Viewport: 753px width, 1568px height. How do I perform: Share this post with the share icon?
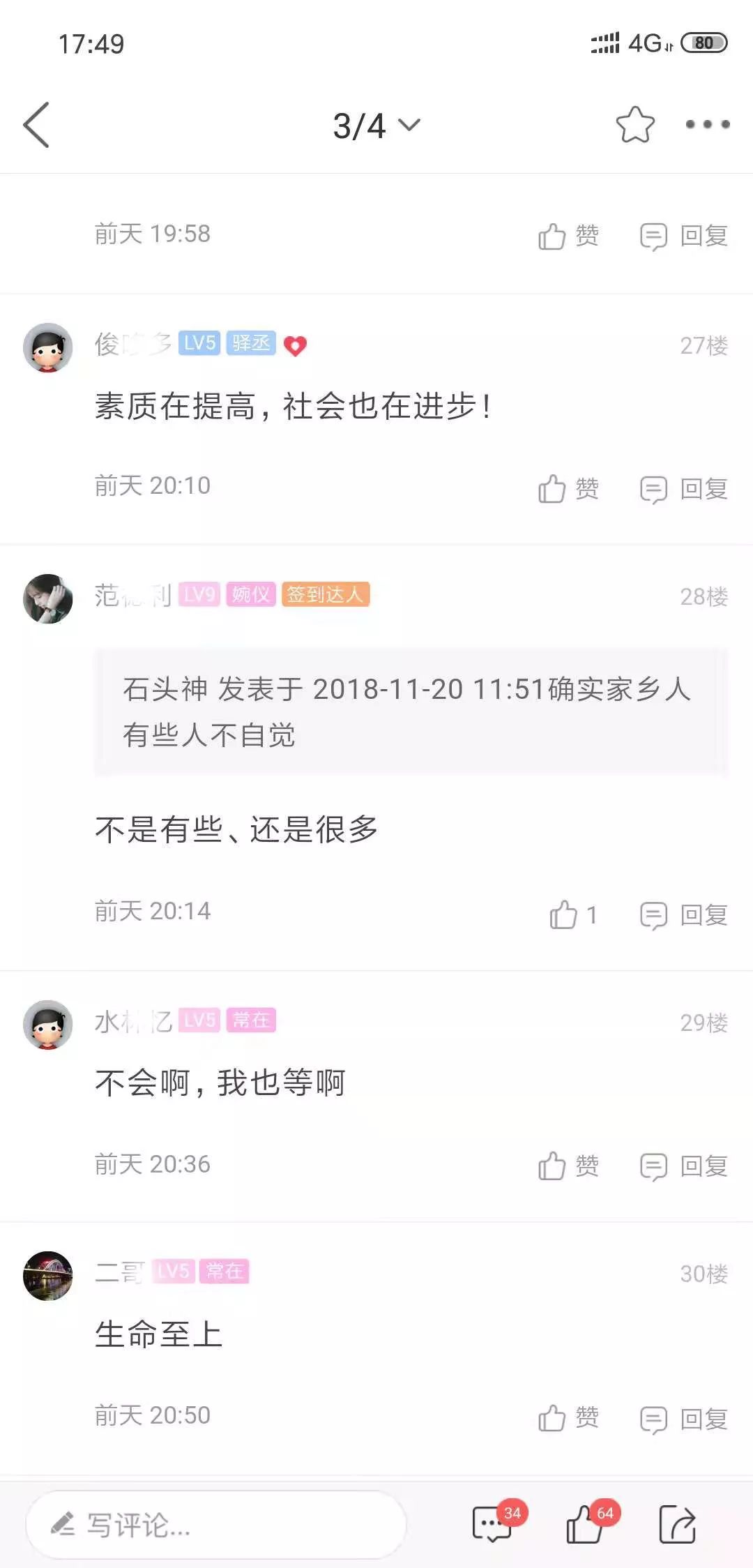pyautogui.click(x=678, y=1523)
